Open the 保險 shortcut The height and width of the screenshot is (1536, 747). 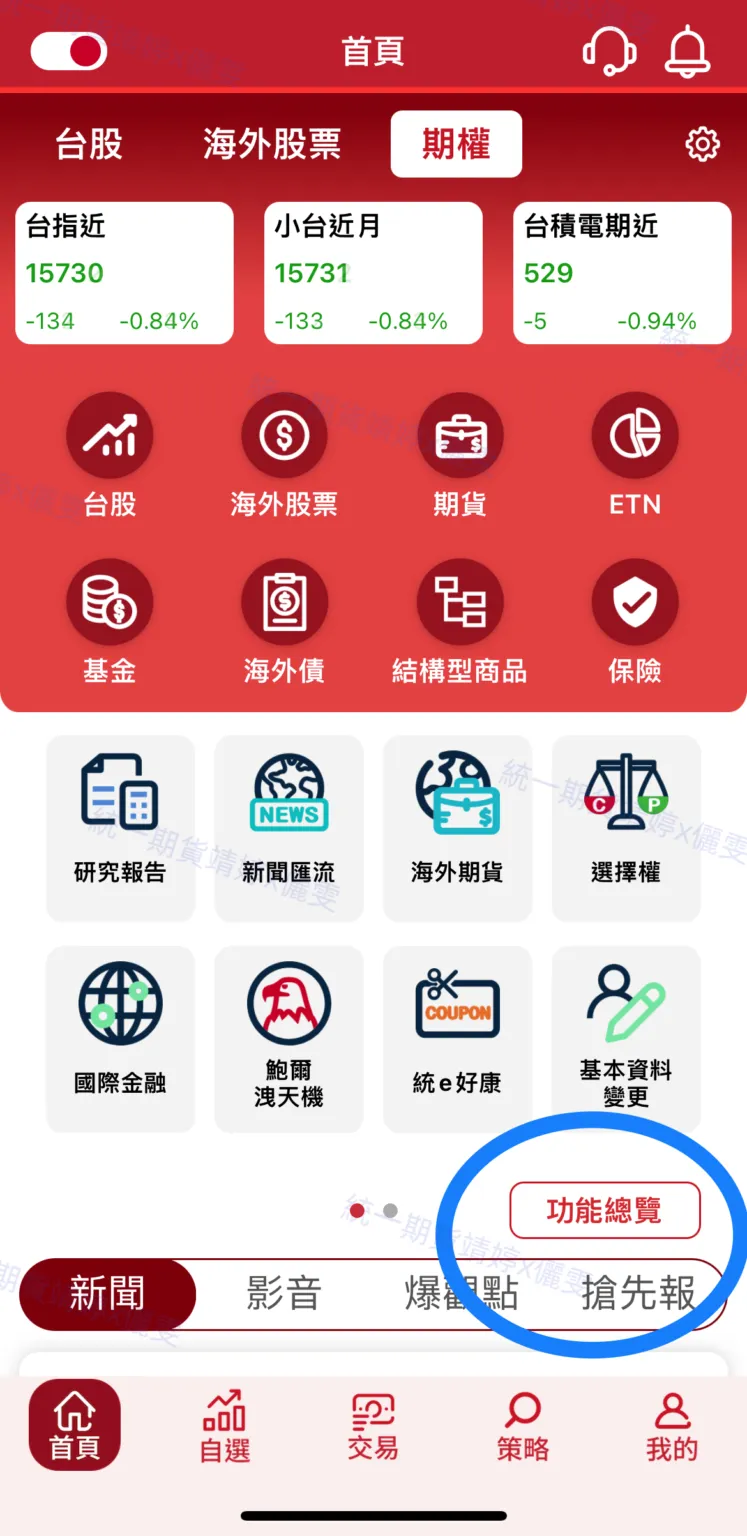pos(635,620)
